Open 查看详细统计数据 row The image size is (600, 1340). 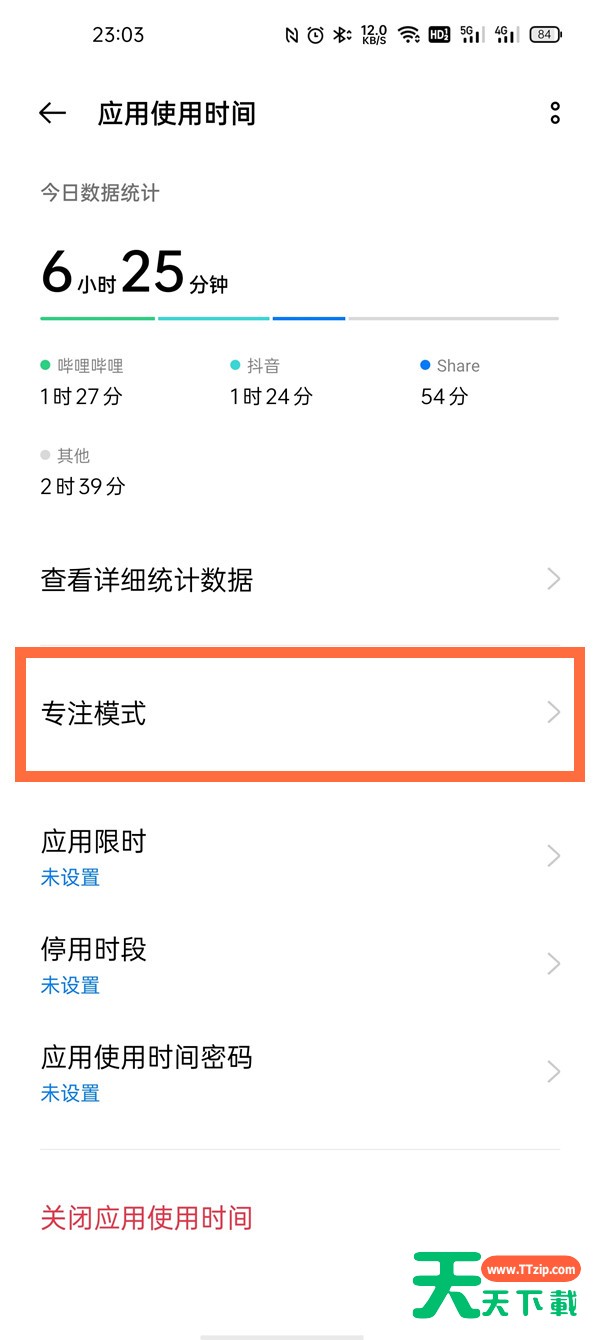tap(300, 580)
